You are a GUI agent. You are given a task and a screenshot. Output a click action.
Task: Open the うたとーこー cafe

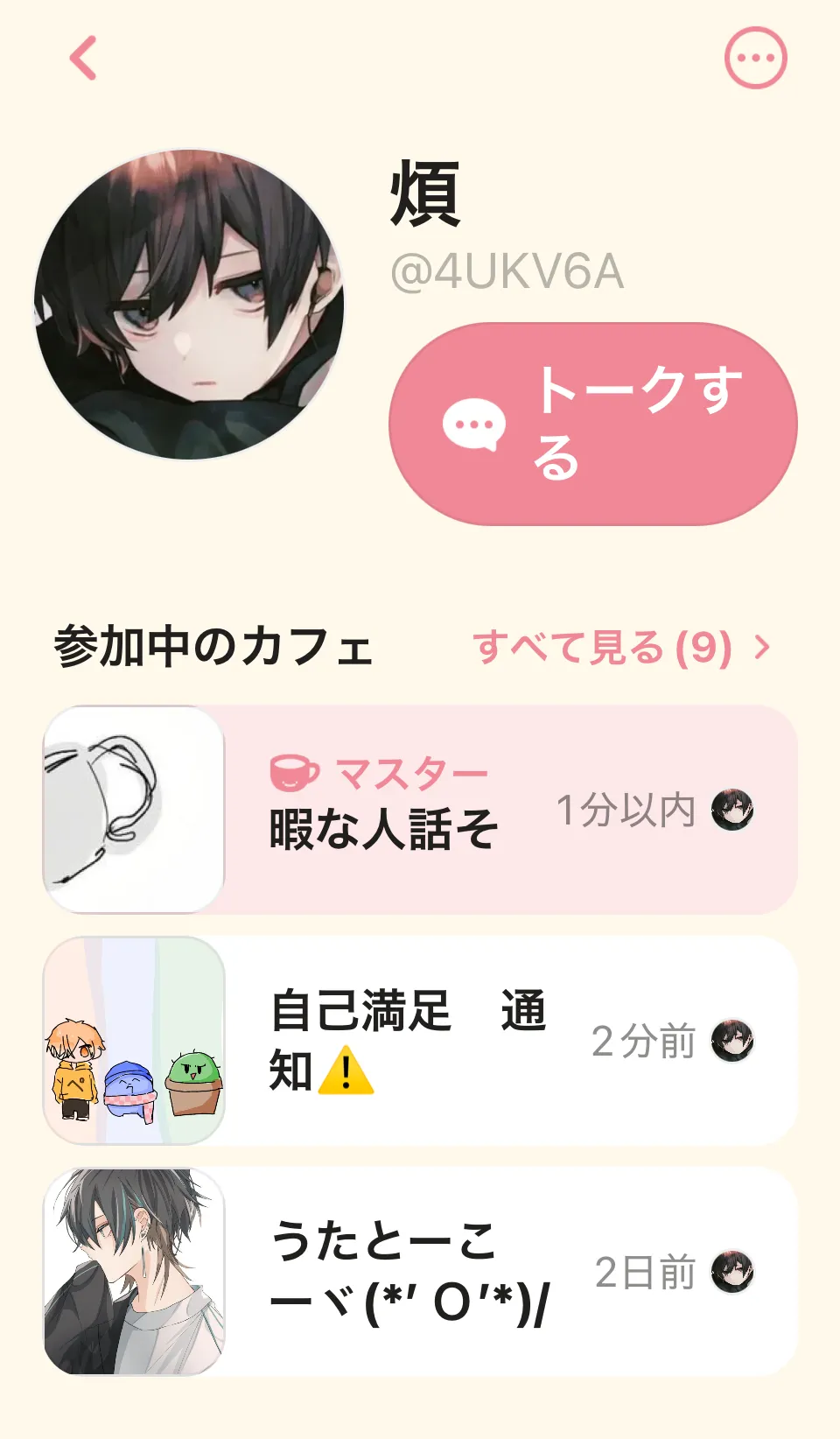pos(420,1272)
